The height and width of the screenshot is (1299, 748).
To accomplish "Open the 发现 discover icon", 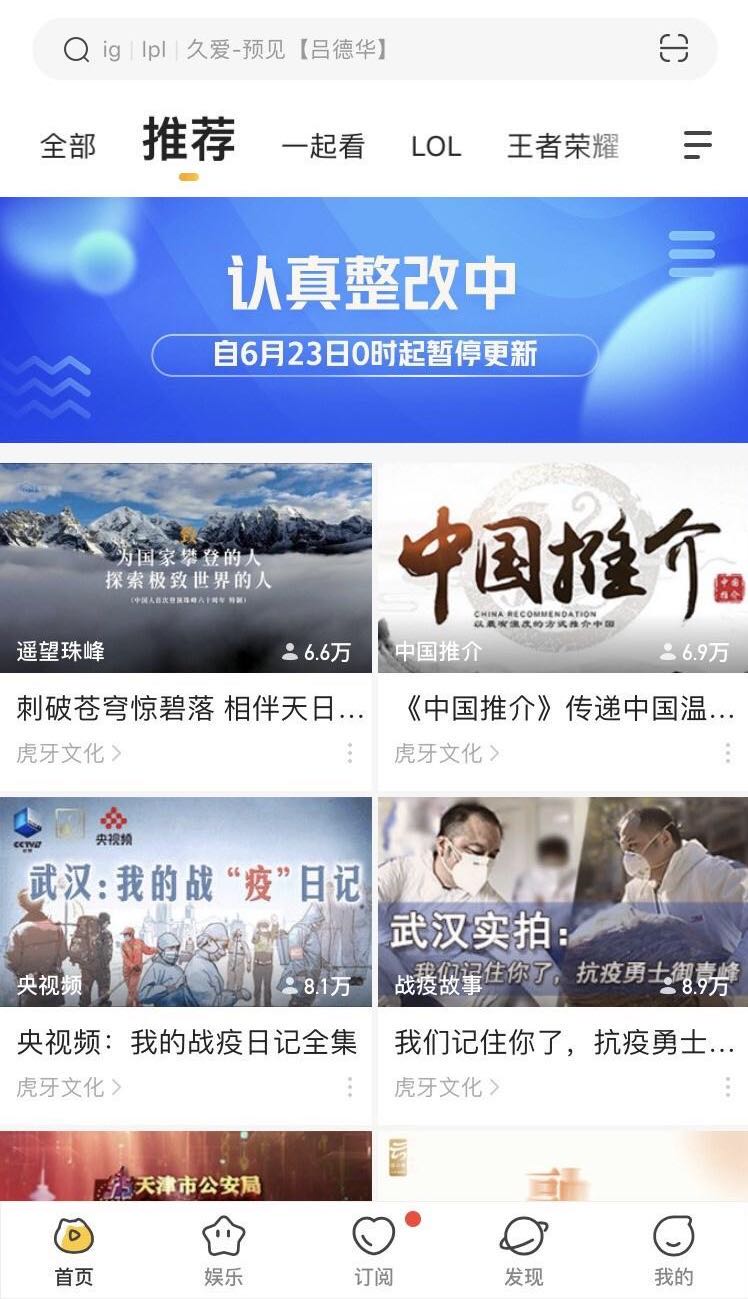I will click(524, 1245).
